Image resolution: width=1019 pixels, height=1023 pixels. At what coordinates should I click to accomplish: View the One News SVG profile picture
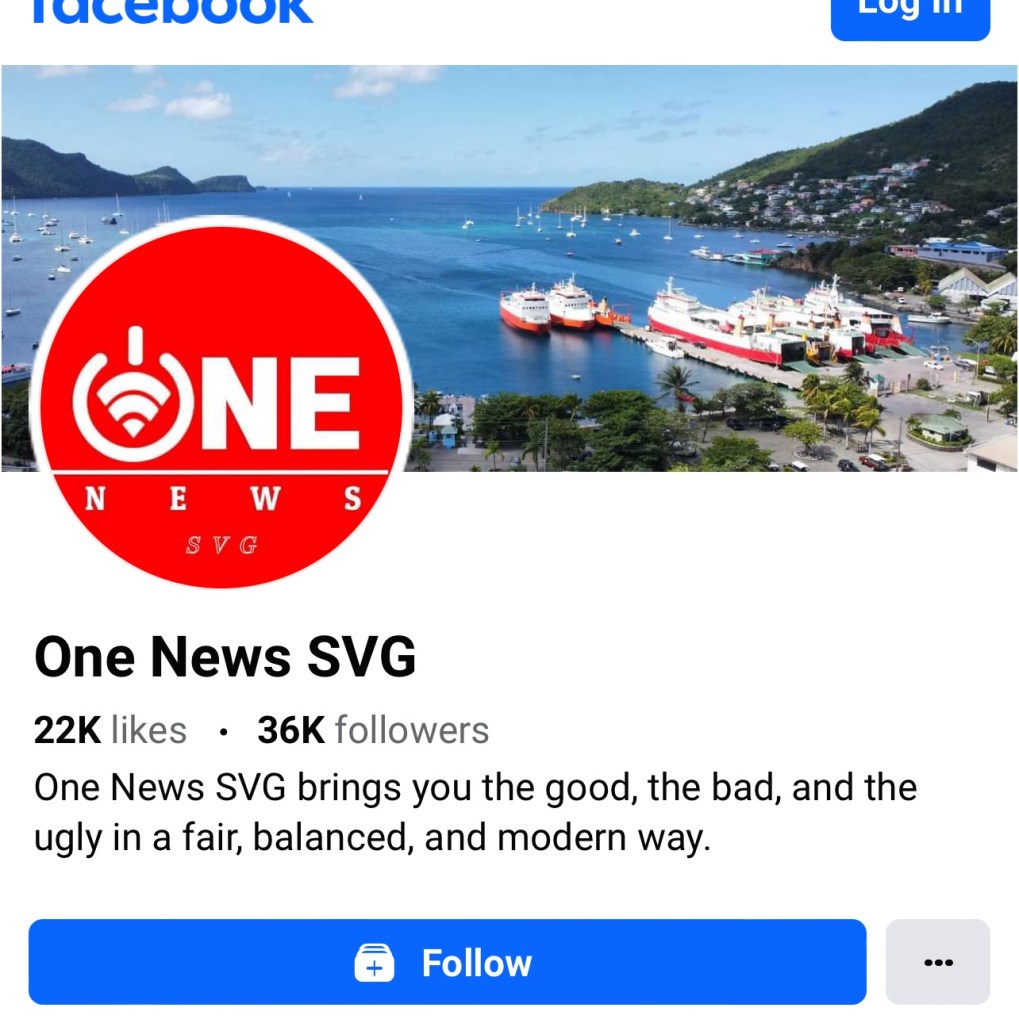(x=221, y=402)
